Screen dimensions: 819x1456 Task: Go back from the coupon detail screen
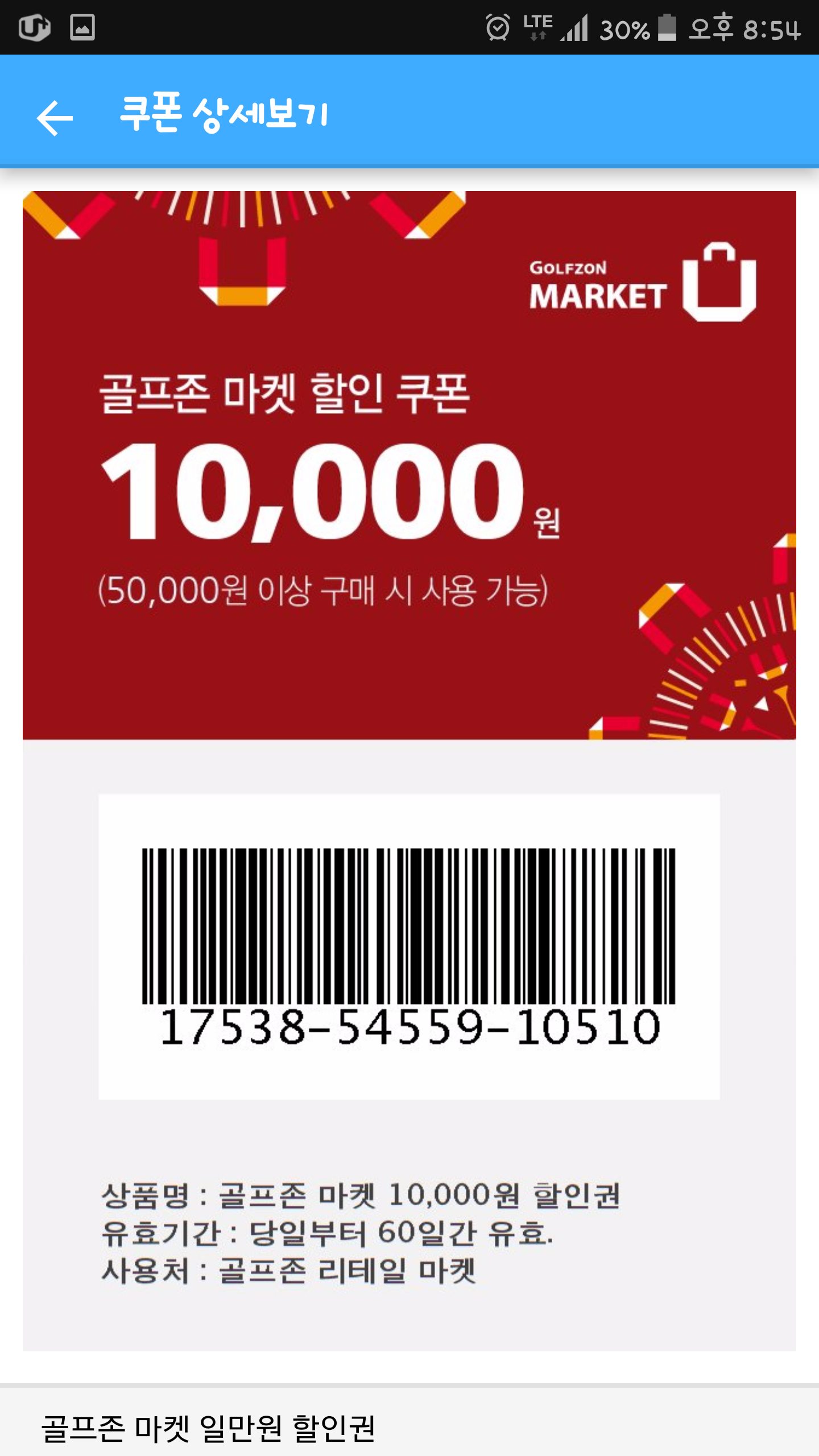tap(55, 118)
